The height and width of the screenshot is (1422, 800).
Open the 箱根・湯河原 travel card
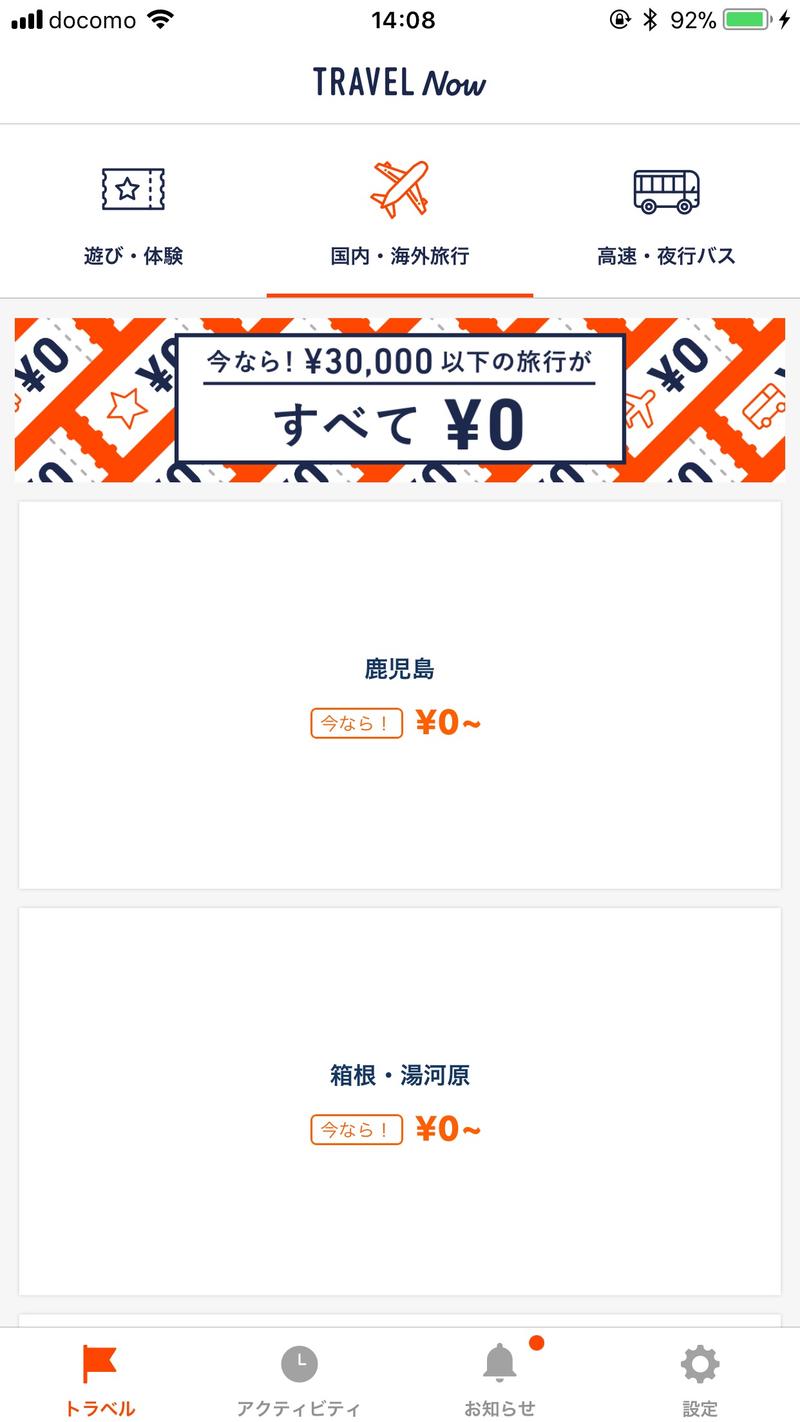coord(400,1101)
